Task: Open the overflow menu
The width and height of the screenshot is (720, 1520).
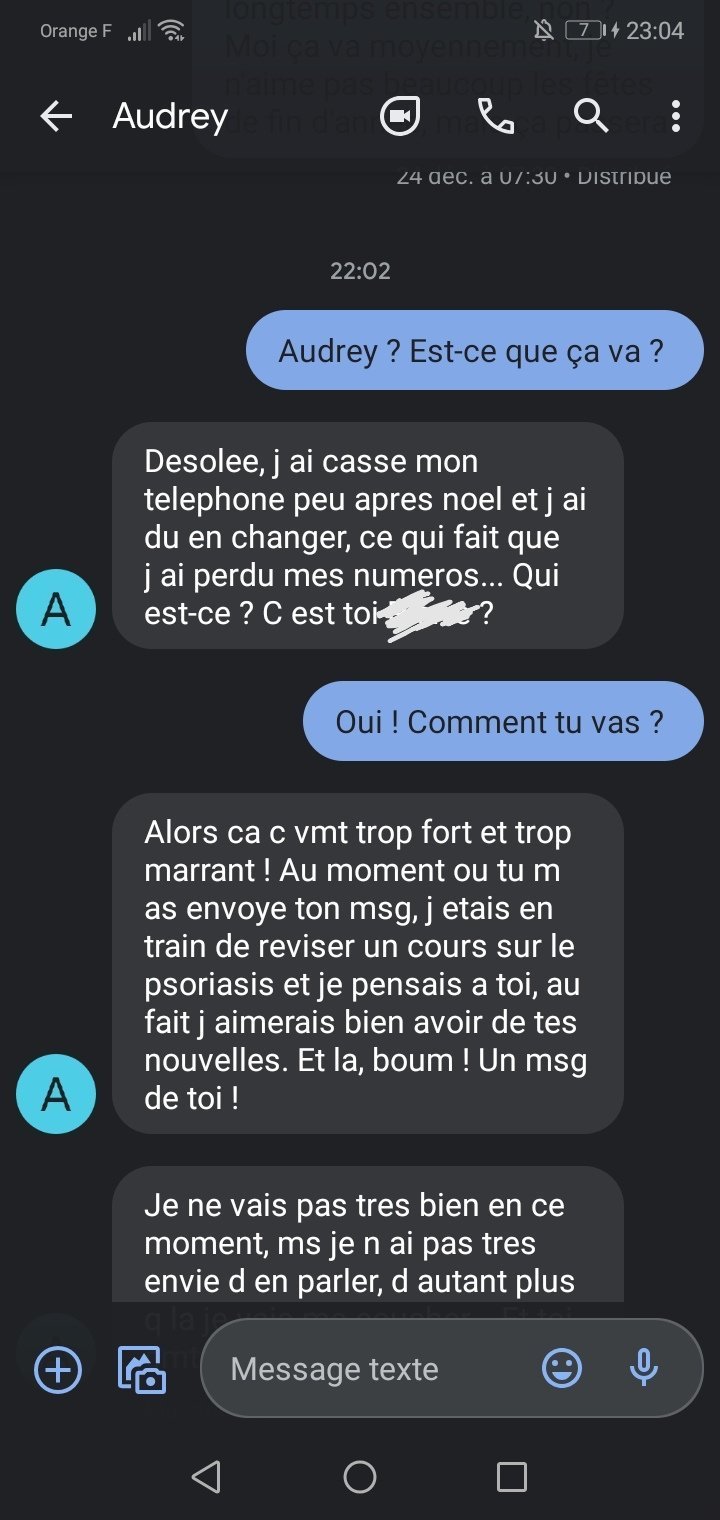Action: pyautogui.click(x=676, y=117)
